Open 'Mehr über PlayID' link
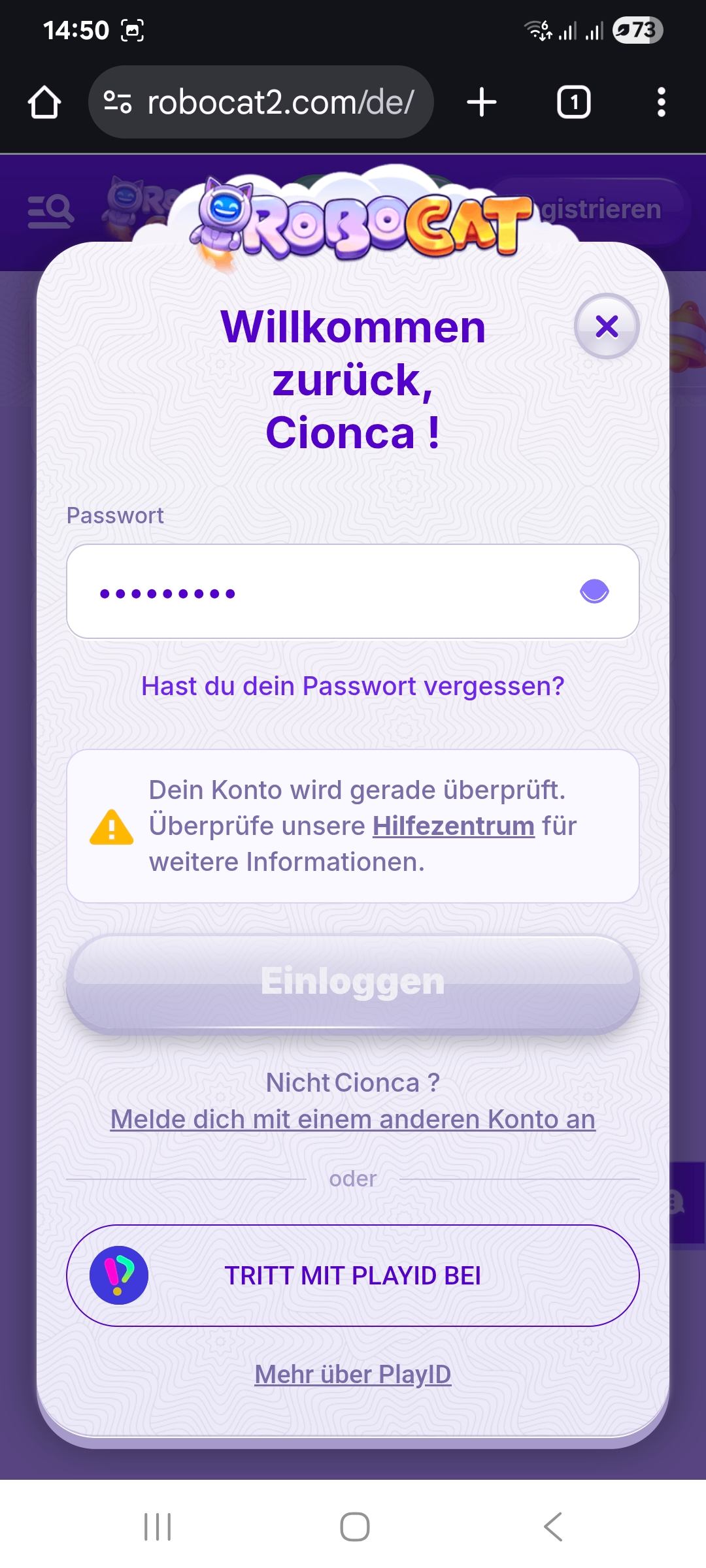Viewport: 706px width, 1568px height. tap(353, 1375)
